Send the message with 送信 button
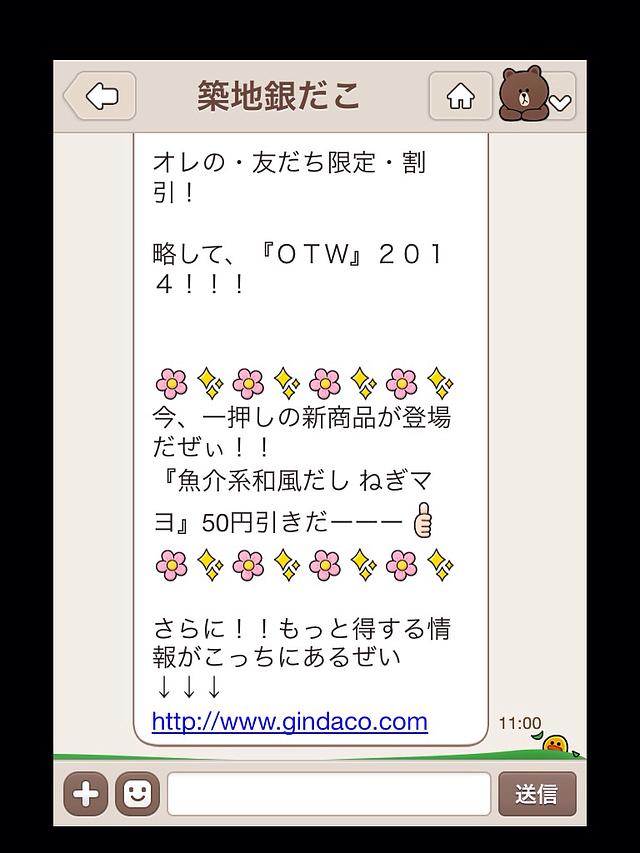This screenshot has width=640, height=853. click(537, 794)
